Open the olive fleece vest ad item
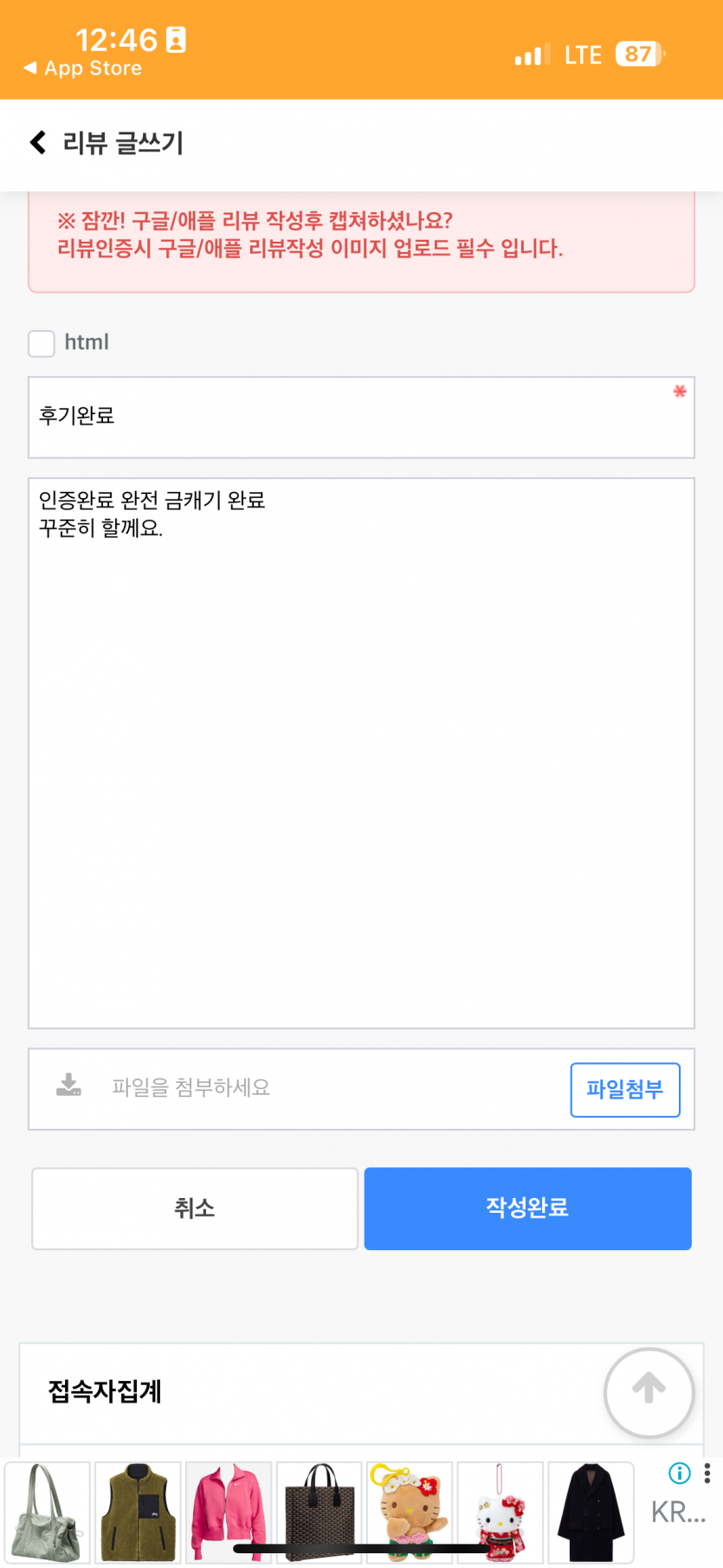Screen dimensions: 723x1568 click(x=138, y=1512)
